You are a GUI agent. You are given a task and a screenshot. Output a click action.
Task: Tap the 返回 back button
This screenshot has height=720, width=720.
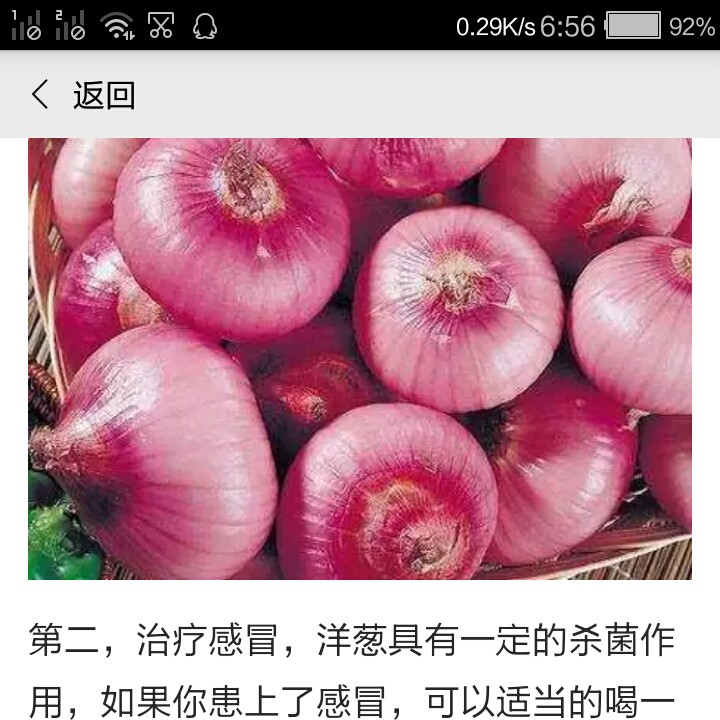click(84, 95)
